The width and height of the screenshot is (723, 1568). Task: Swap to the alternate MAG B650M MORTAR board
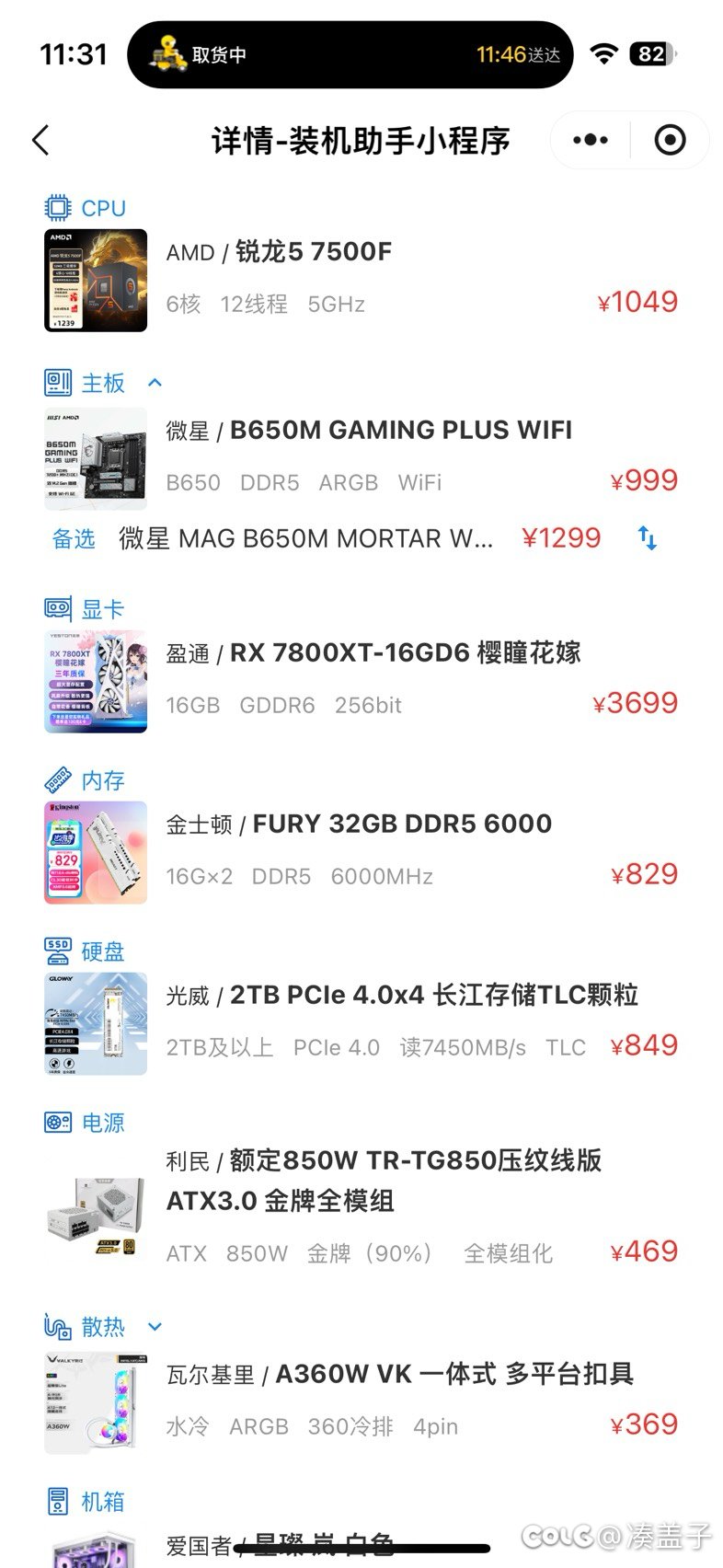point(648,538)
